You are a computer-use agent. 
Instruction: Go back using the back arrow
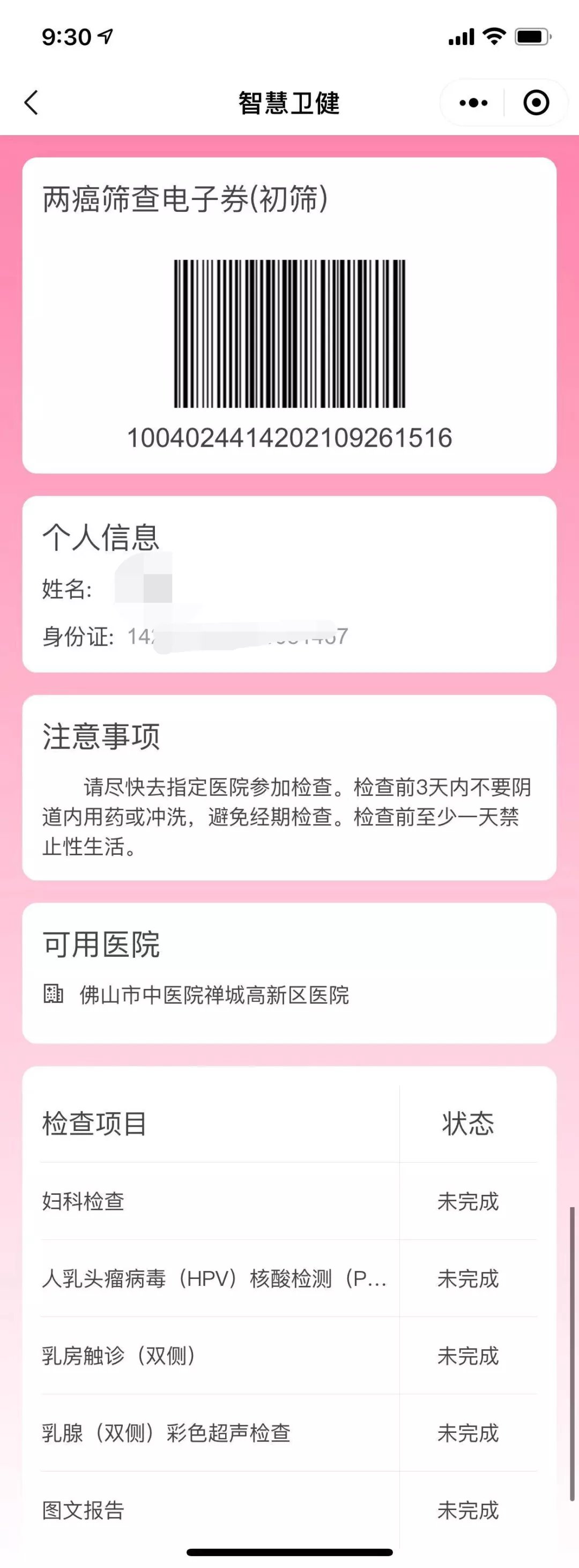pyautogui.click(x=32, y=102)
